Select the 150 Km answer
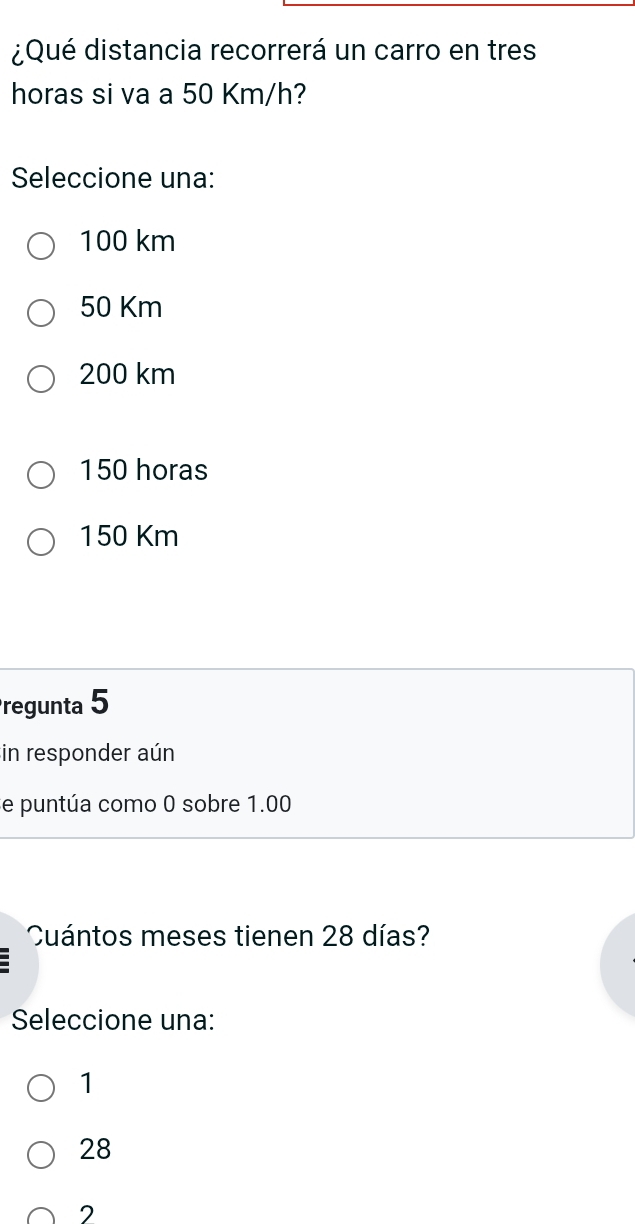 coord(41,542)
